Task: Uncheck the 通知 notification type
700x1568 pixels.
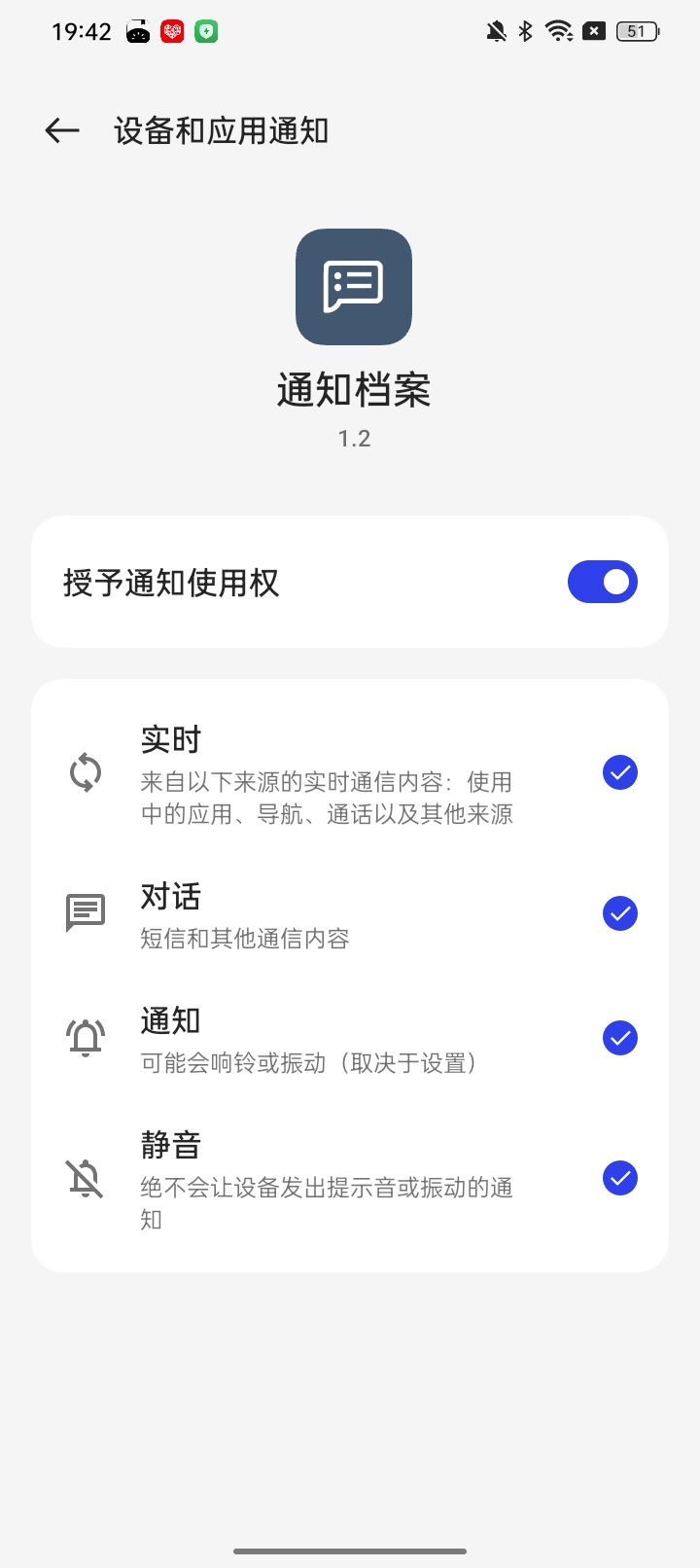Action: pyautogui.click(x=620, y=1038)
